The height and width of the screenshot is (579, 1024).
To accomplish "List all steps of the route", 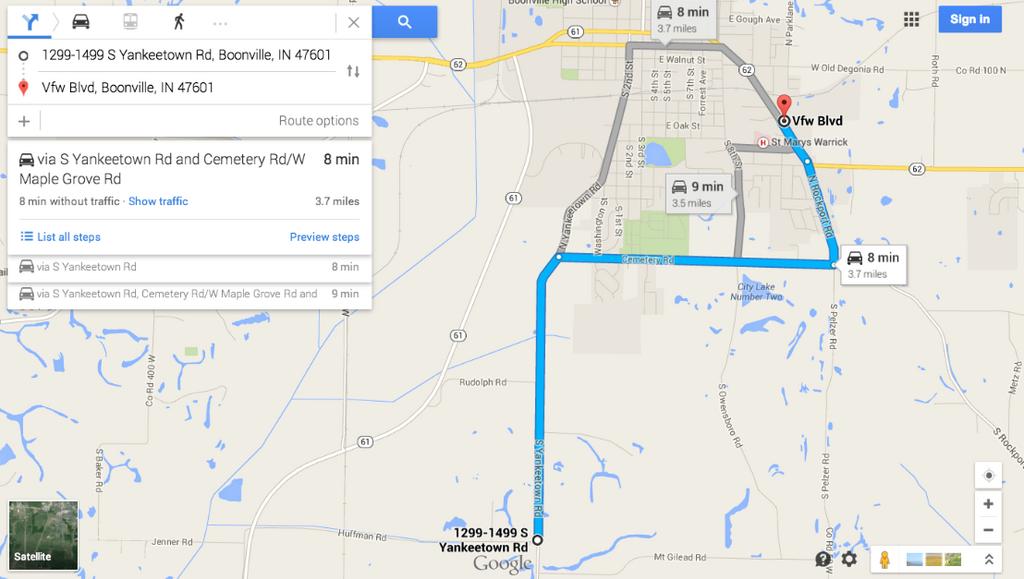I will (x=60, y=237).
